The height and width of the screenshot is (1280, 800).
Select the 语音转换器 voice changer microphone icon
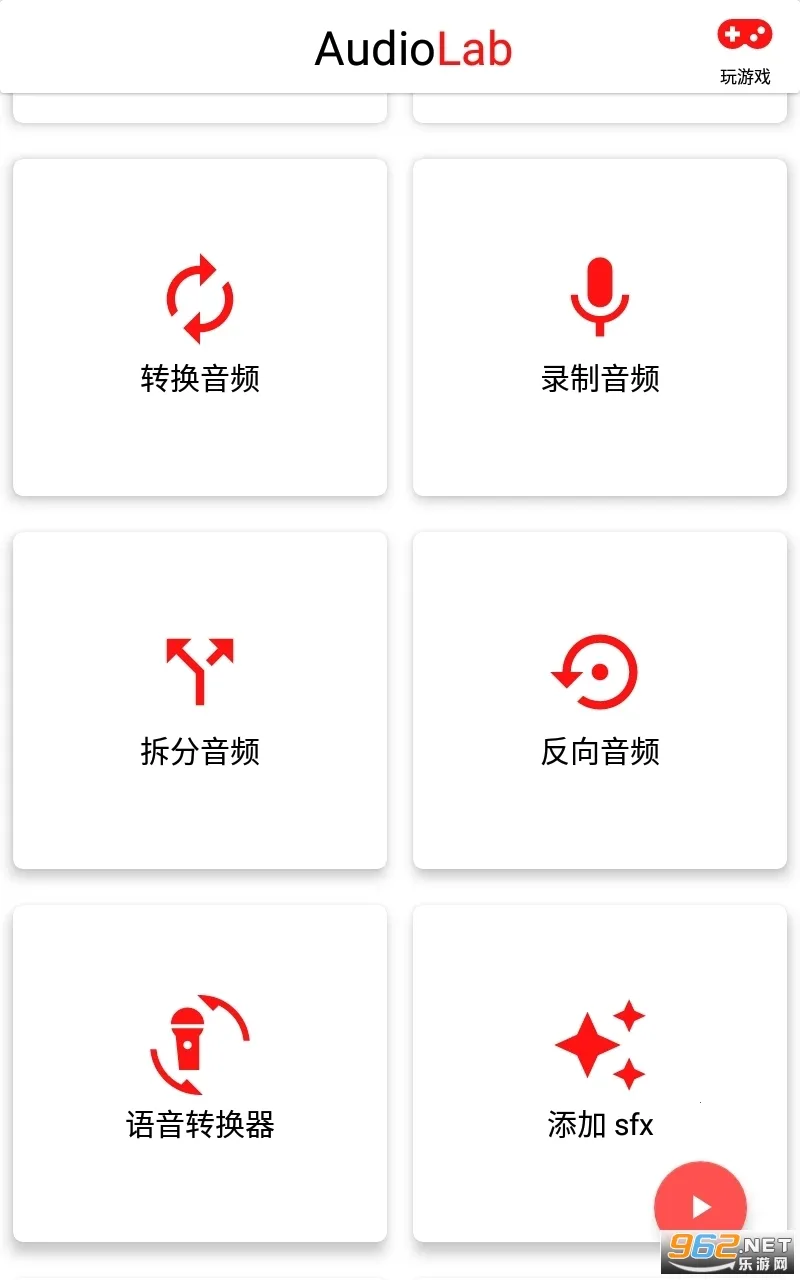[199, 1040]
